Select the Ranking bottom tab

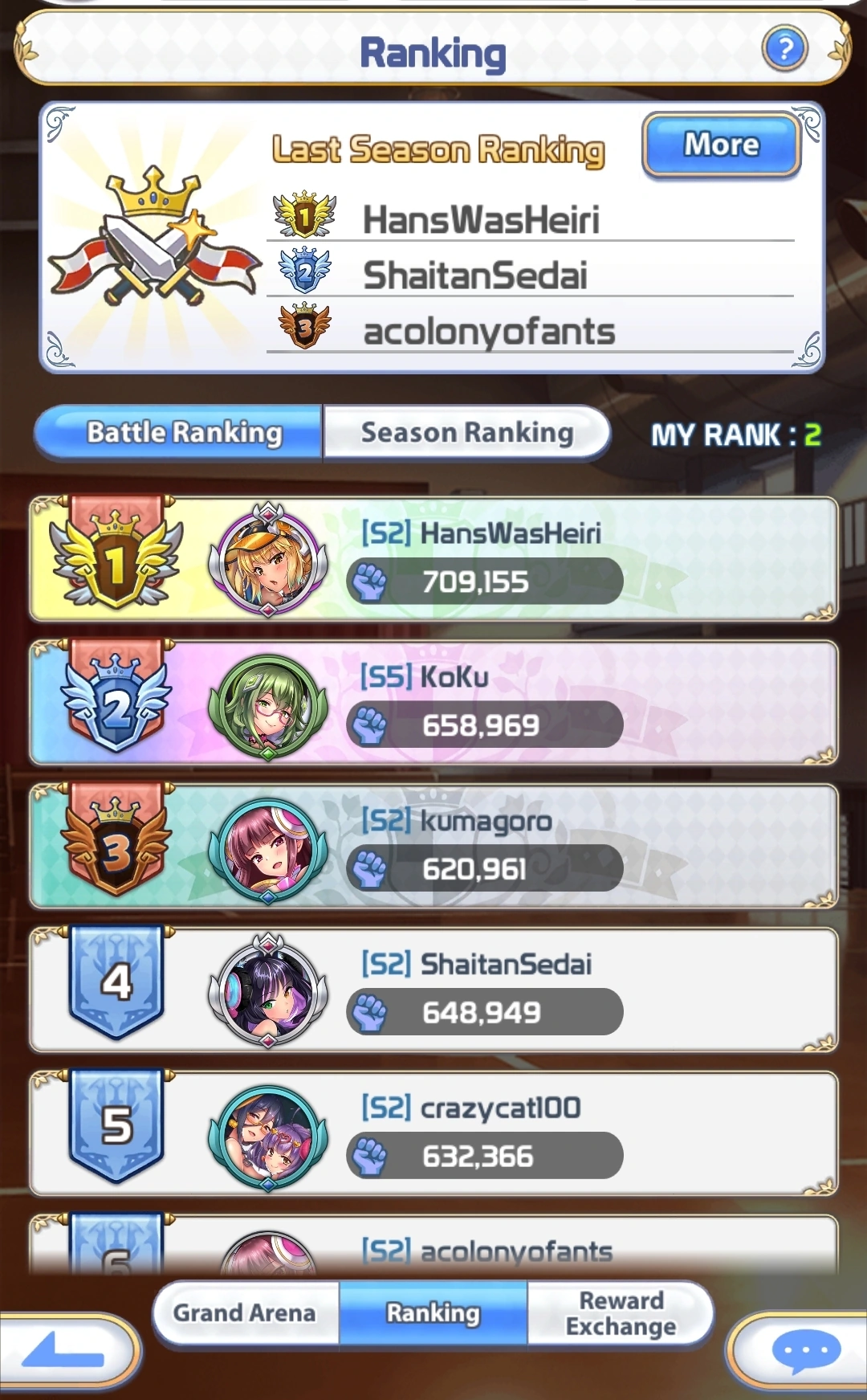pos(433,1313)
